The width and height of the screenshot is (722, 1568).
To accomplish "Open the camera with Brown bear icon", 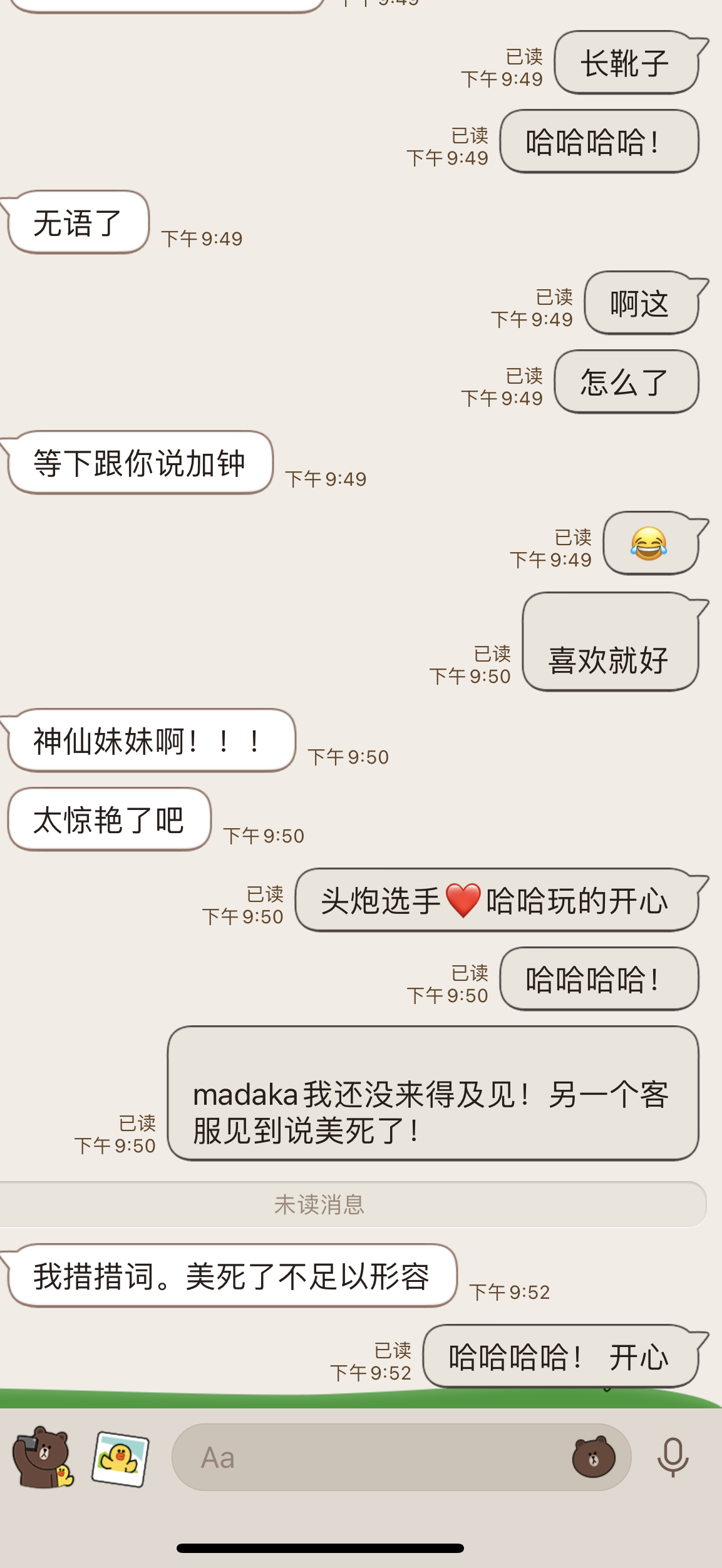I will (43, 1457).
